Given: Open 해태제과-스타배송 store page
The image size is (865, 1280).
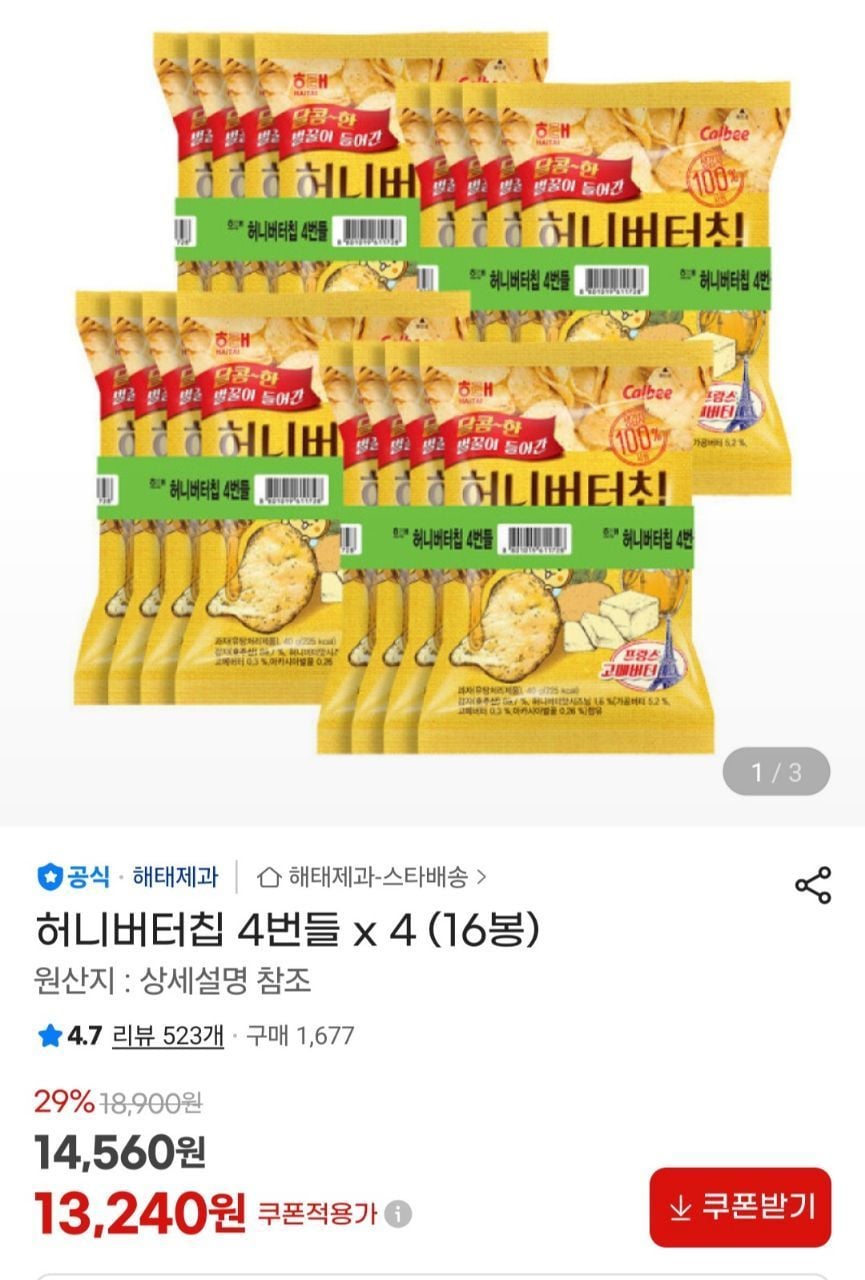Looking at the screenshot, I should (x=372, y=878).
